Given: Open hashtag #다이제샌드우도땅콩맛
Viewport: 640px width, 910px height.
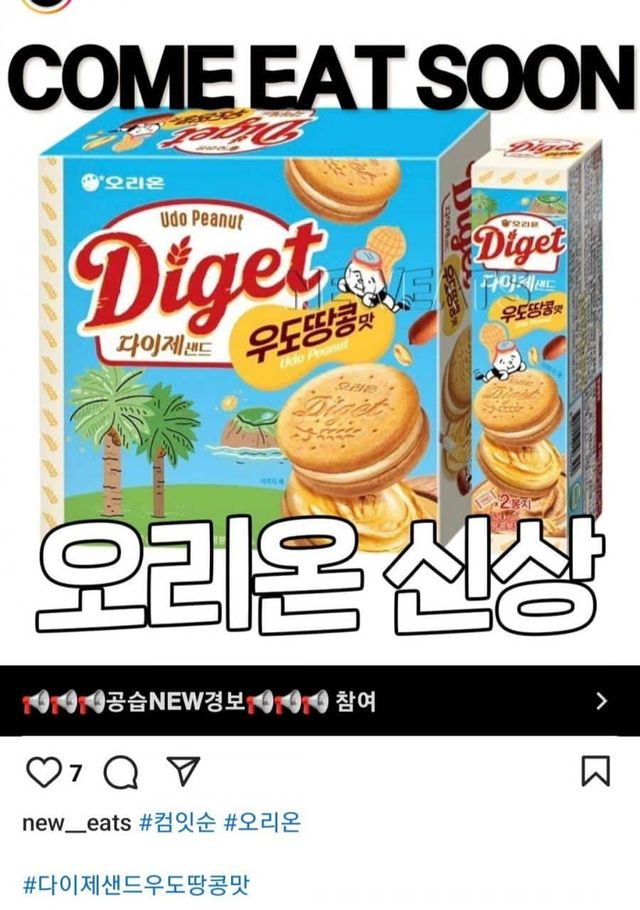Looking at the screenshot, I should pos(135,885).
